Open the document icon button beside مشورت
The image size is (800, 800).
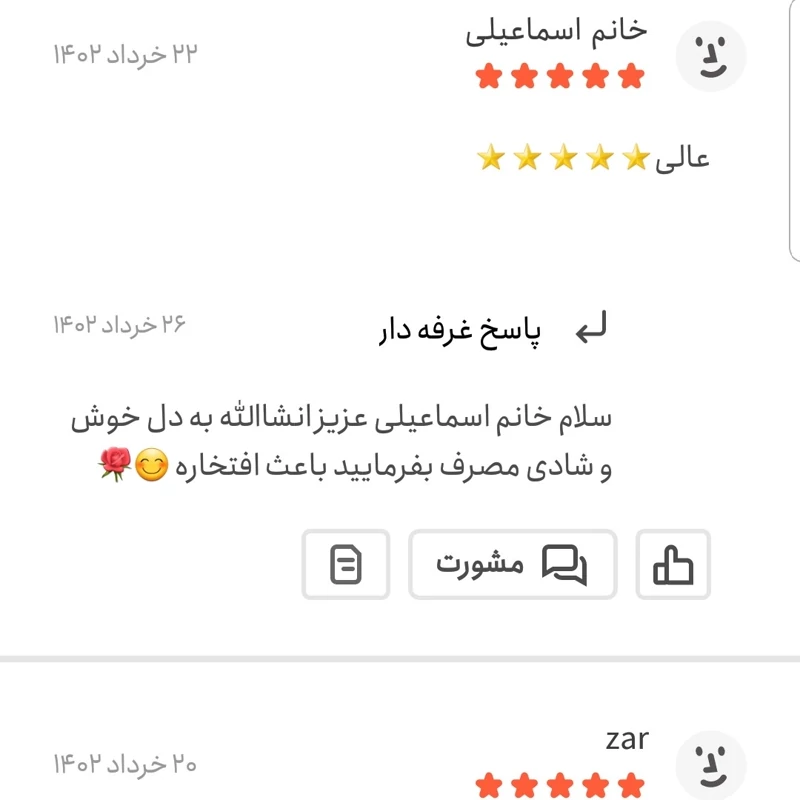[x=346, y=565]
